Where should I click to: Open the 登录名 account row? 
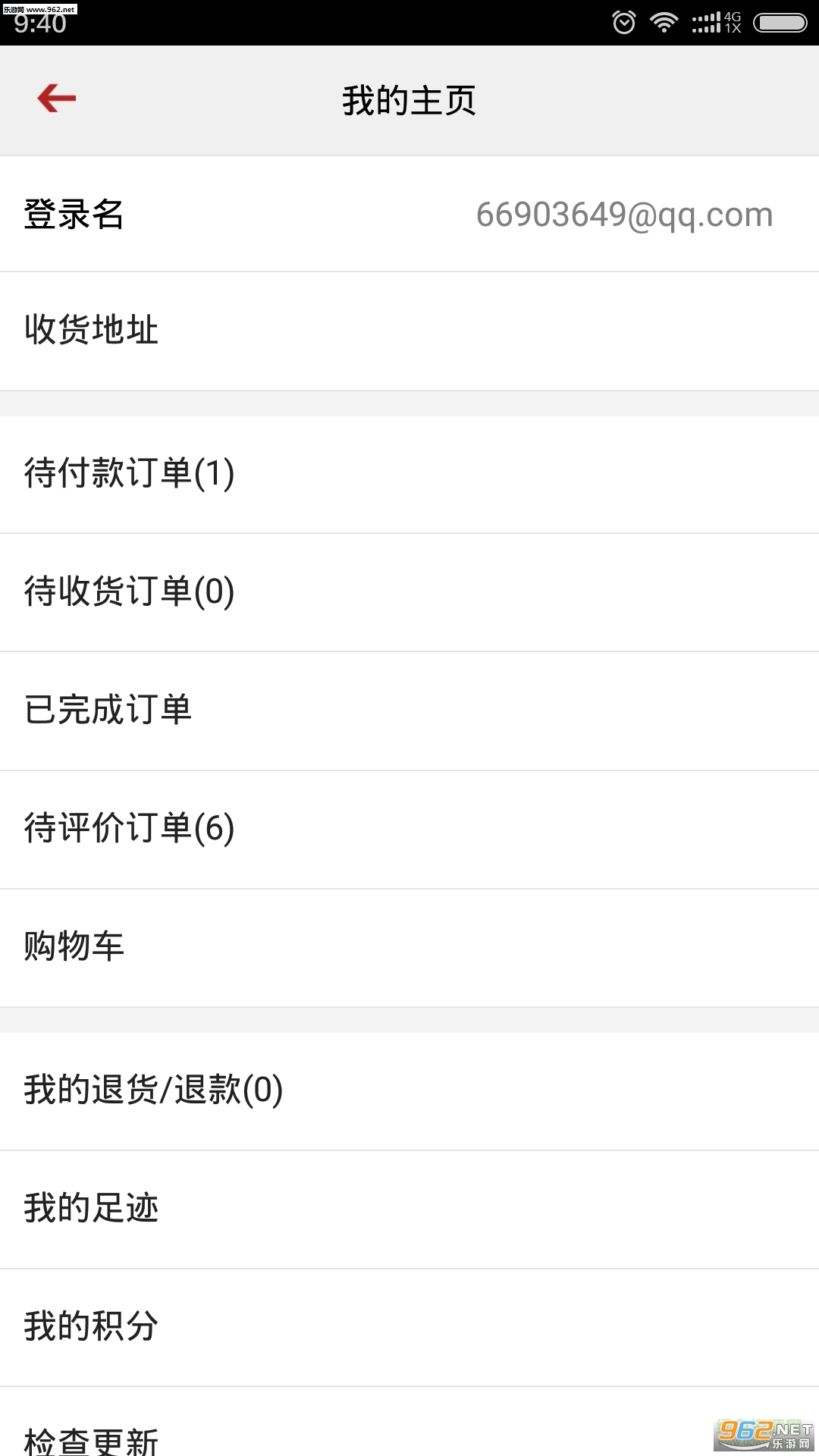coord(409,214)
